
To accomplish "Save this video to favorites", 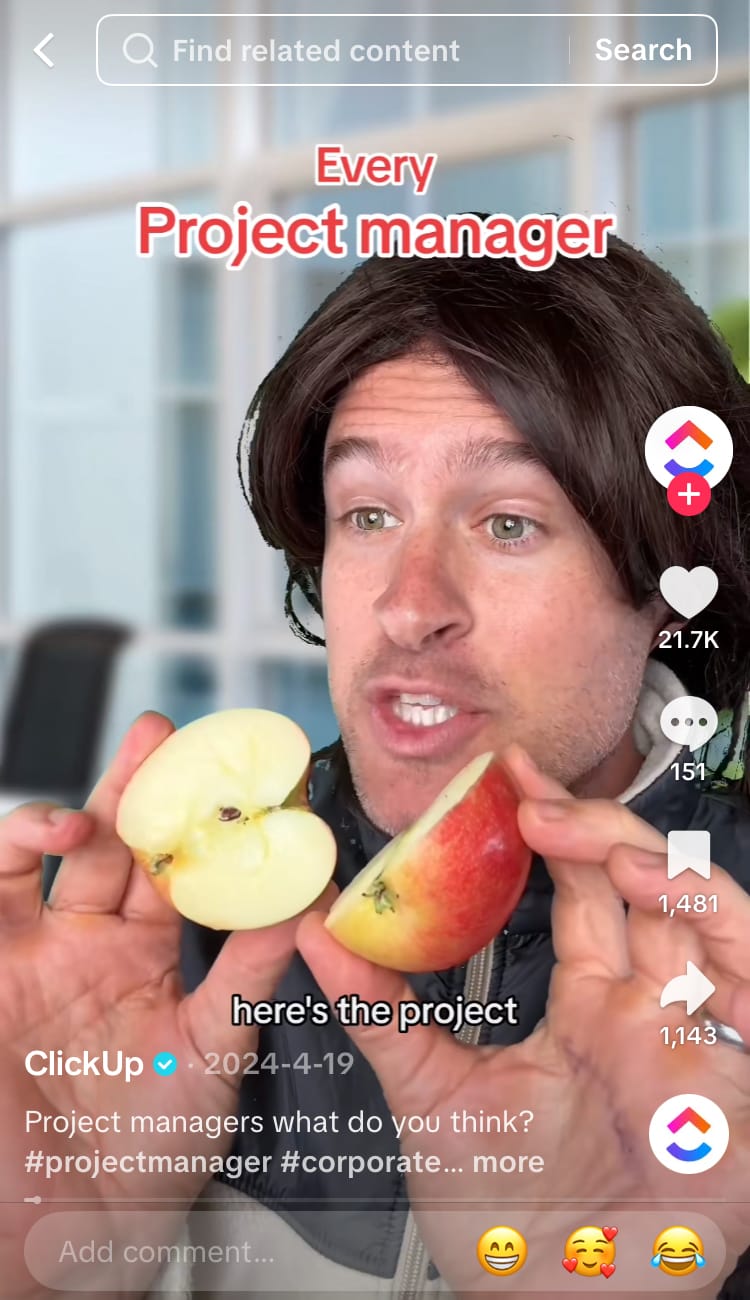I will (x=689, y=856).
